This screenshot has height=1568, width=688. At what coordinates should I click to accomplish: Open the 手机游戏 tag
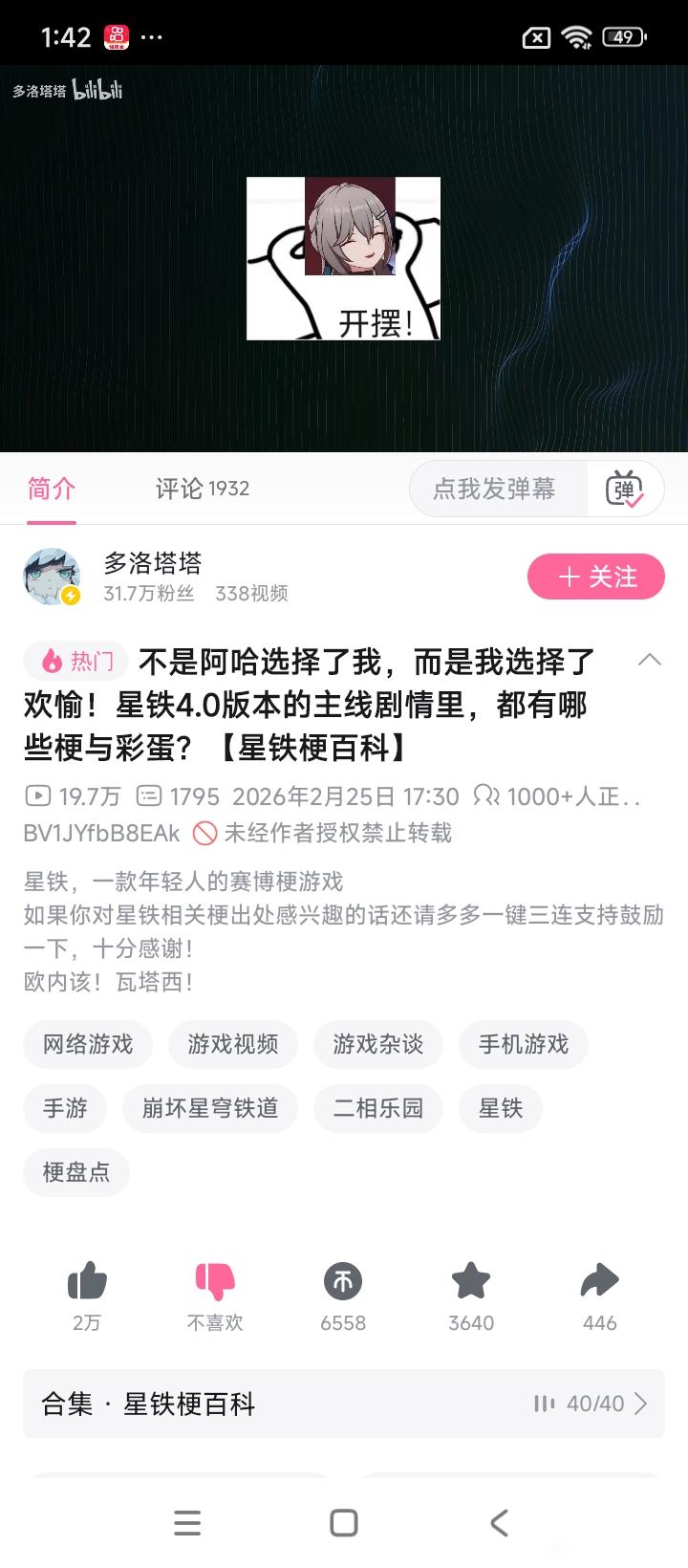(x=524, y=1044)
